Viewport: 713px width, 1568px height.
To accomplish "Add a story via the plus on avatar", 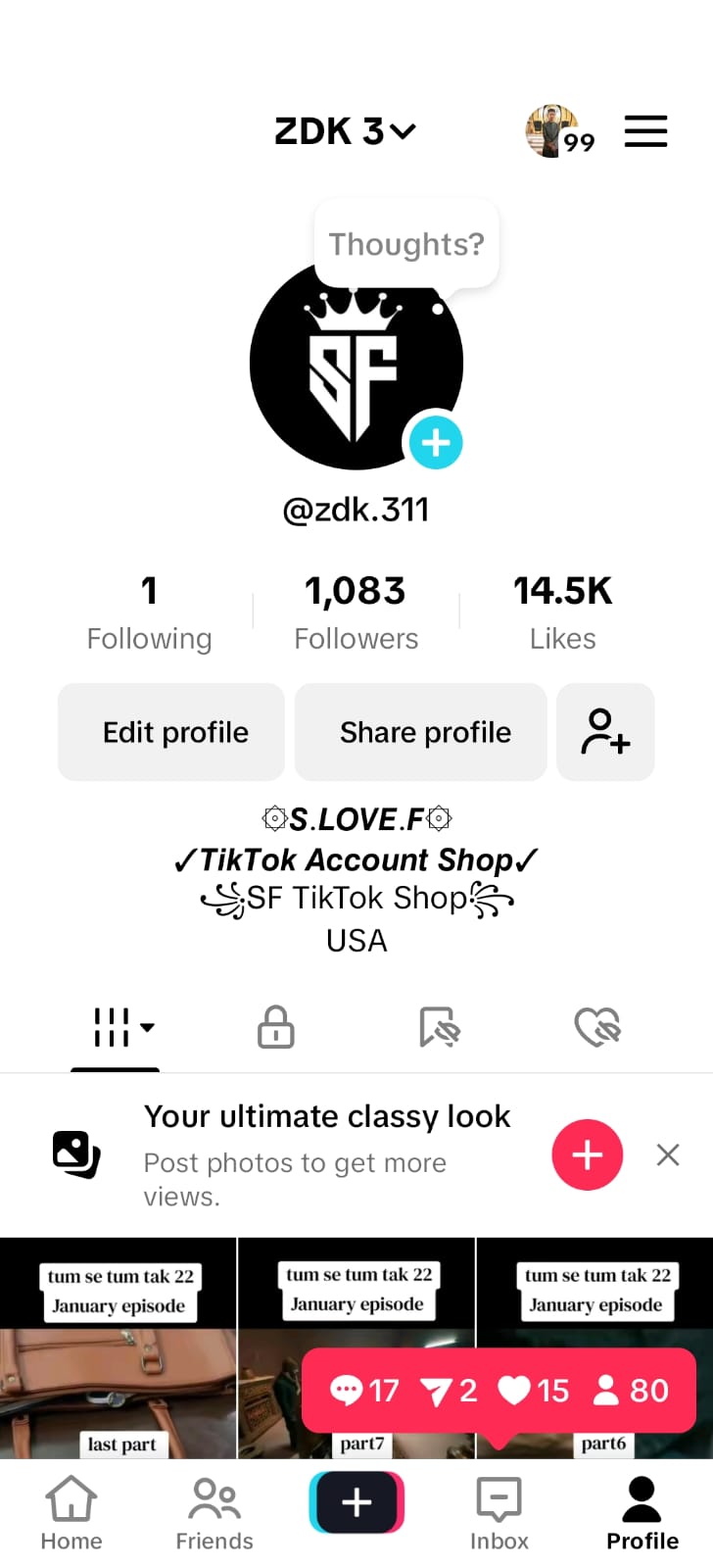I will [x=436, y=442].
